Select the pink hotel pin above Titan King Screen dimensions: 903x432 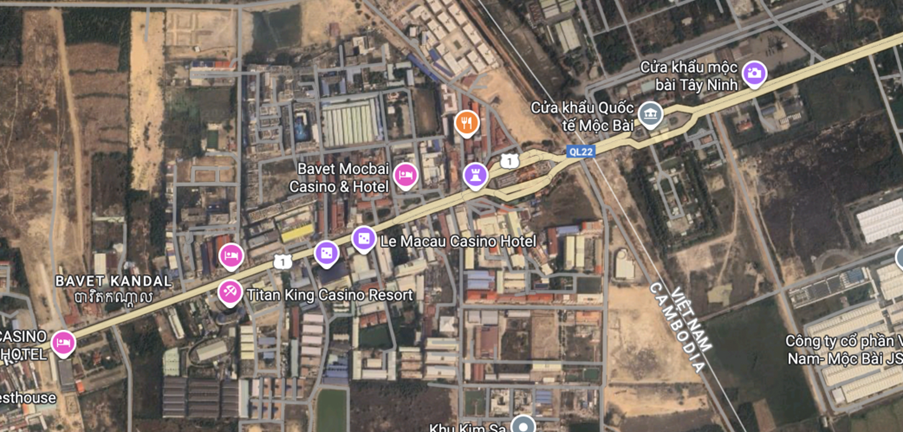point(231,256)
